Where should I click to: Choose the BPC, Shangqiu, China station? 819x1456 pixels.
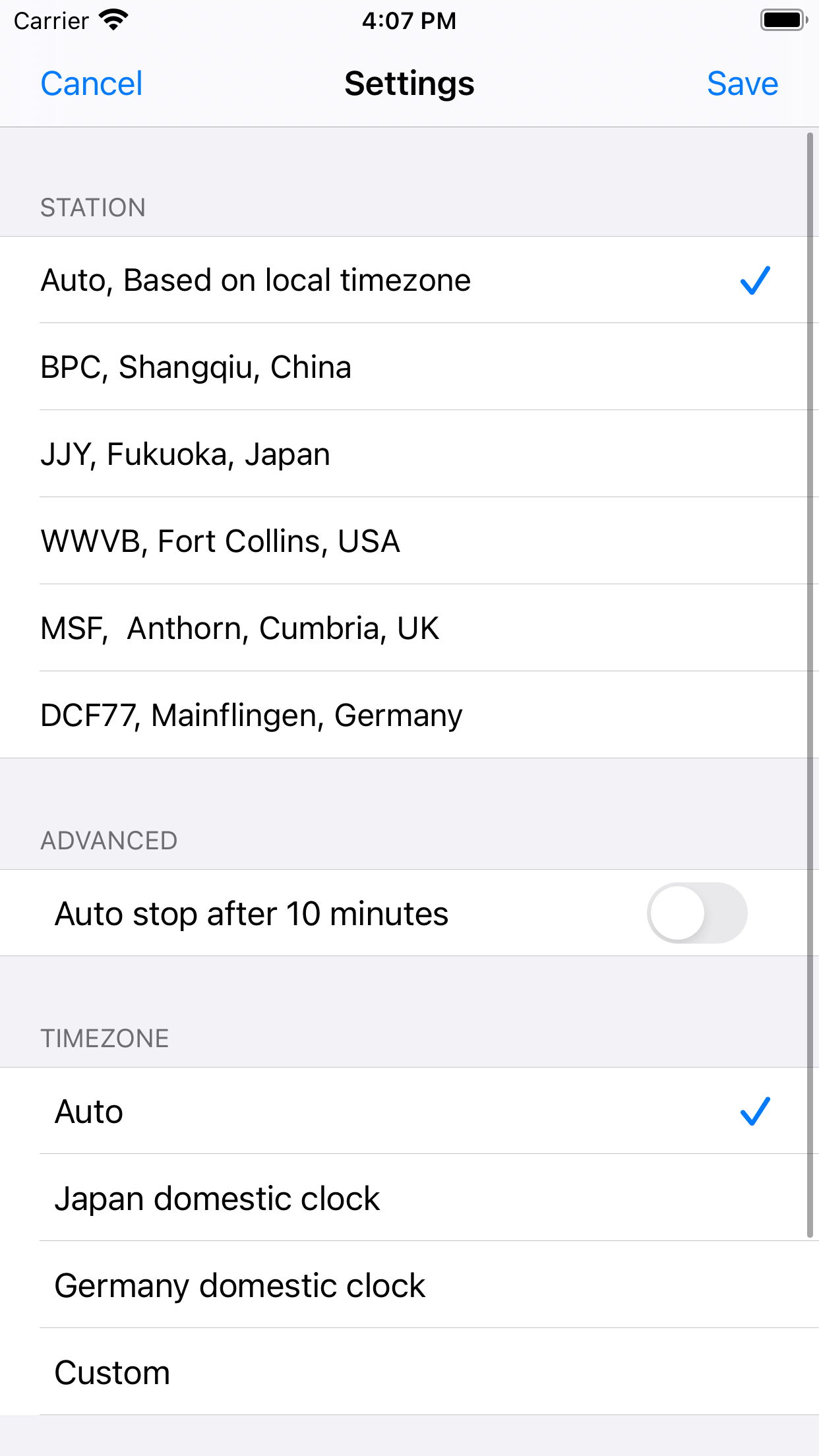click(409, 367)
